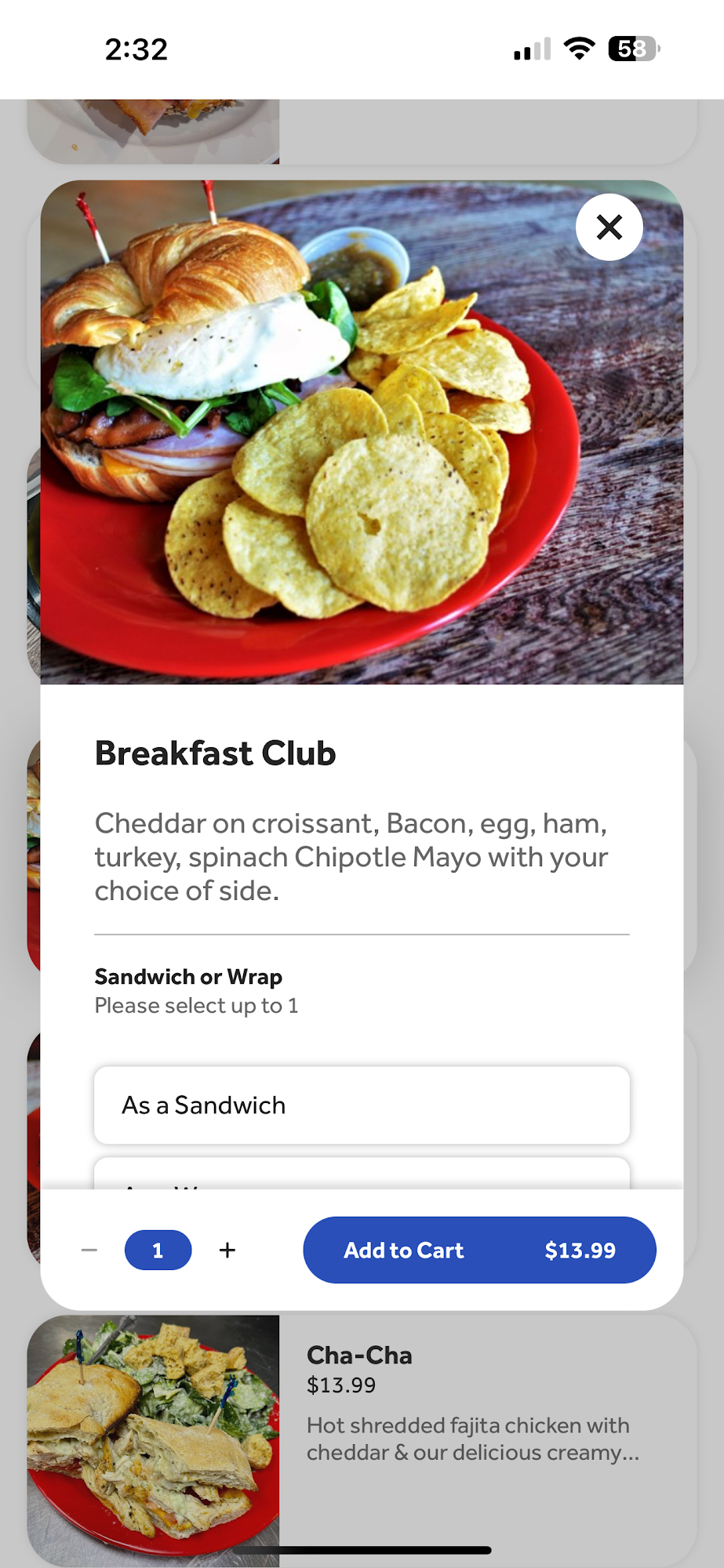Add Breakfast Club to cart for $13.99
This screenshot has width=724, height=1568.
coord(479,1250)
